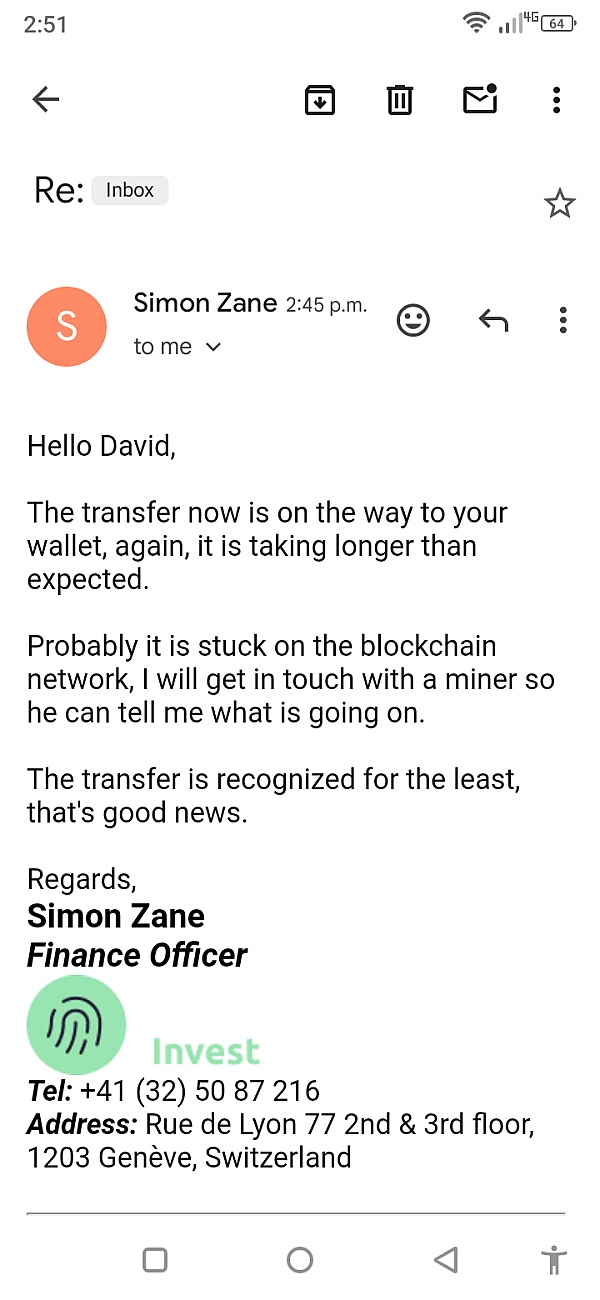Tap the Inbox label chip
The image size is (600, 1300).
tap(130, 190)
